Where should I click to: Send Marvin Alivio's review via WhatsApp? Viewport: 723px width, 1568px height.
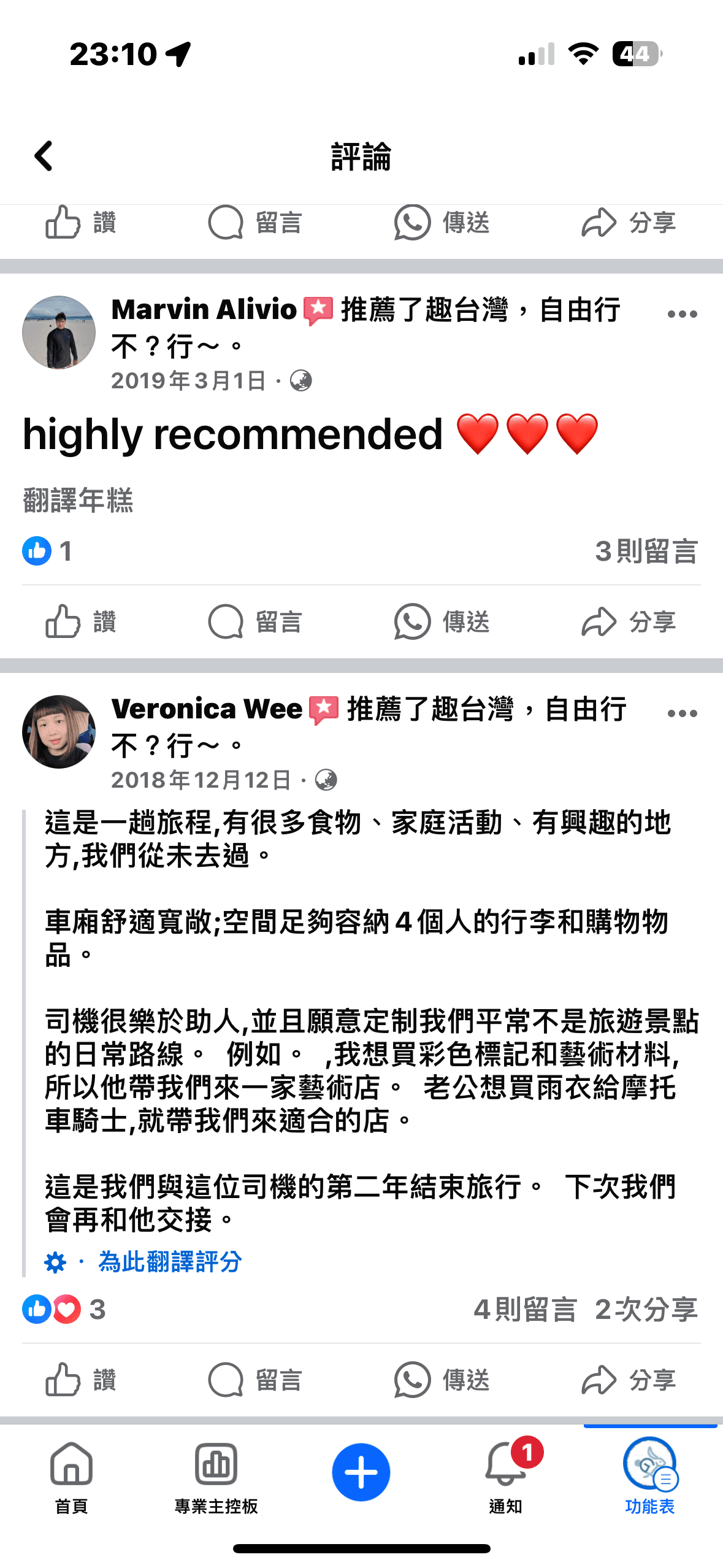[442, 622]
